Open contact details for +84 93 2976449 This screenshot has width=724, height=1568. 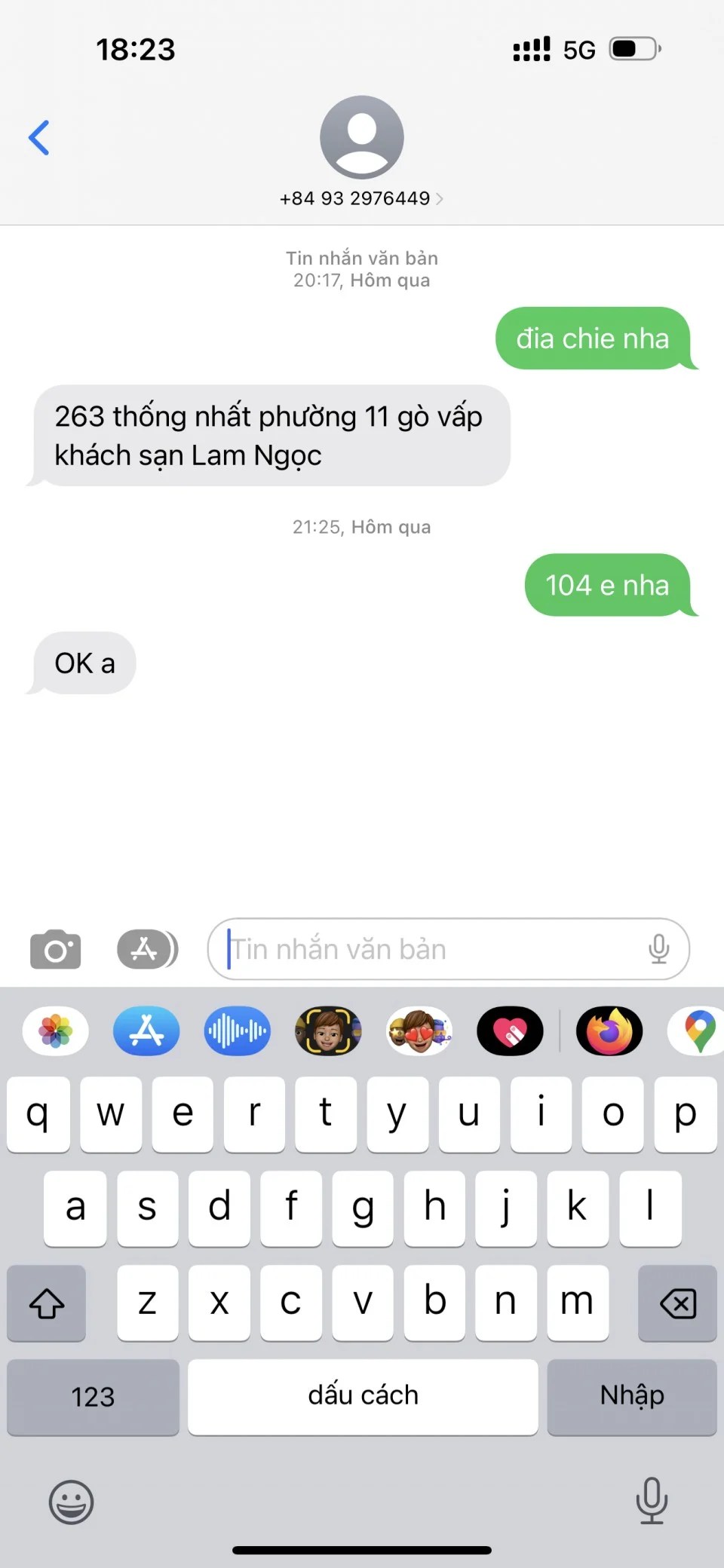click(x=361, y=198)
